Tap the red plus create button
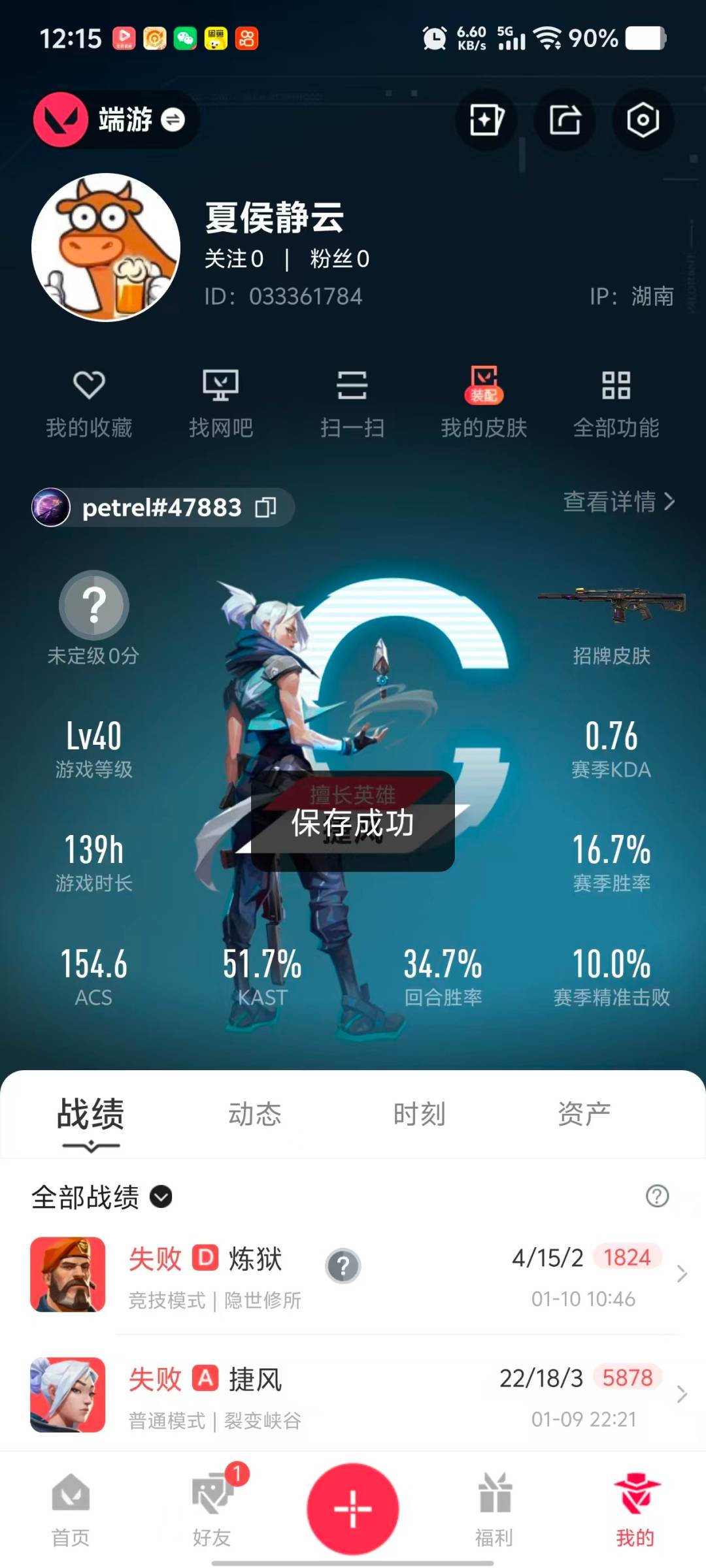This screenshot has height=1568, width=706. (353, 1509)
